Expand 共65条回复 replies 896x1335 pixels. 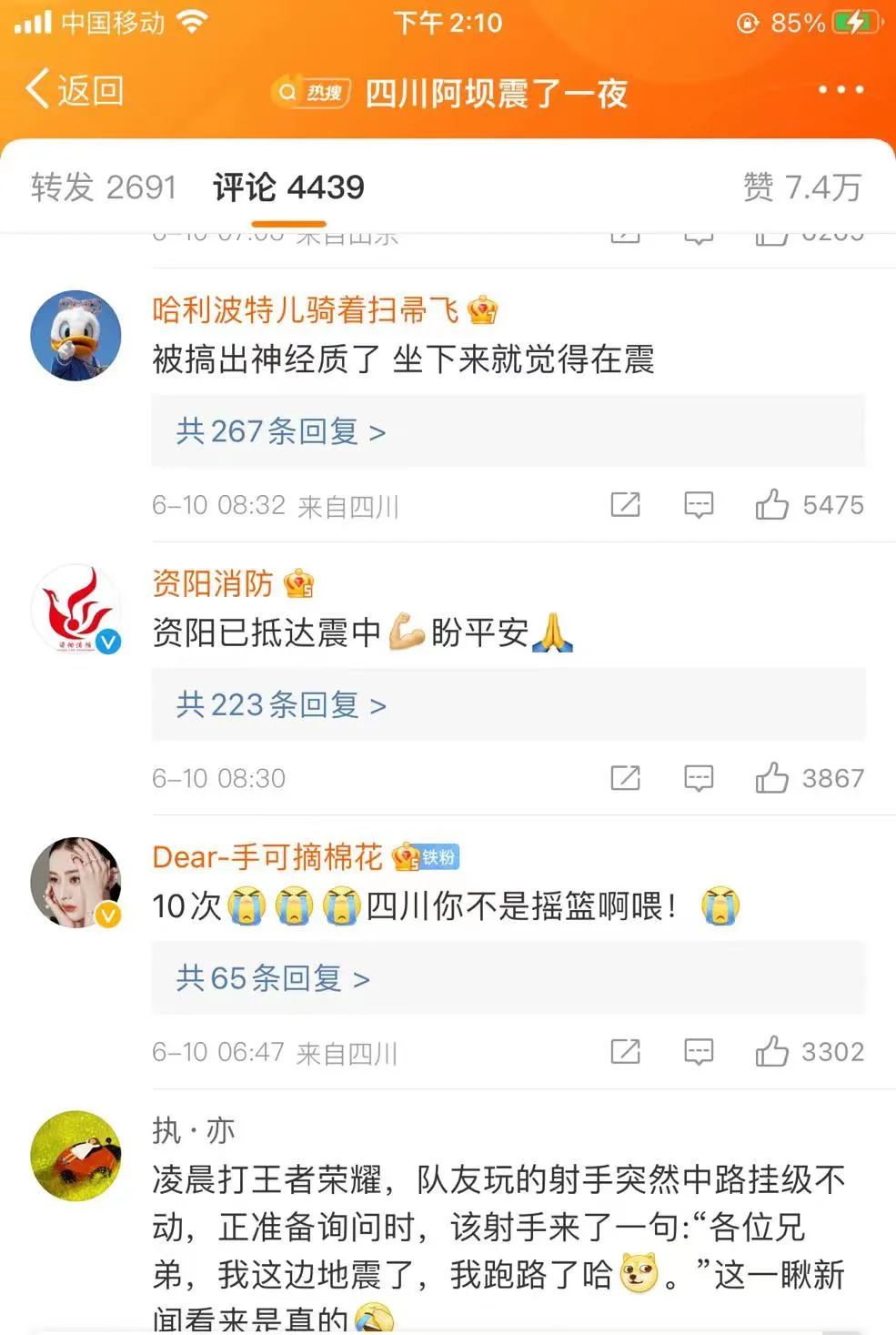pyautogui.click(x=272, y=978)
